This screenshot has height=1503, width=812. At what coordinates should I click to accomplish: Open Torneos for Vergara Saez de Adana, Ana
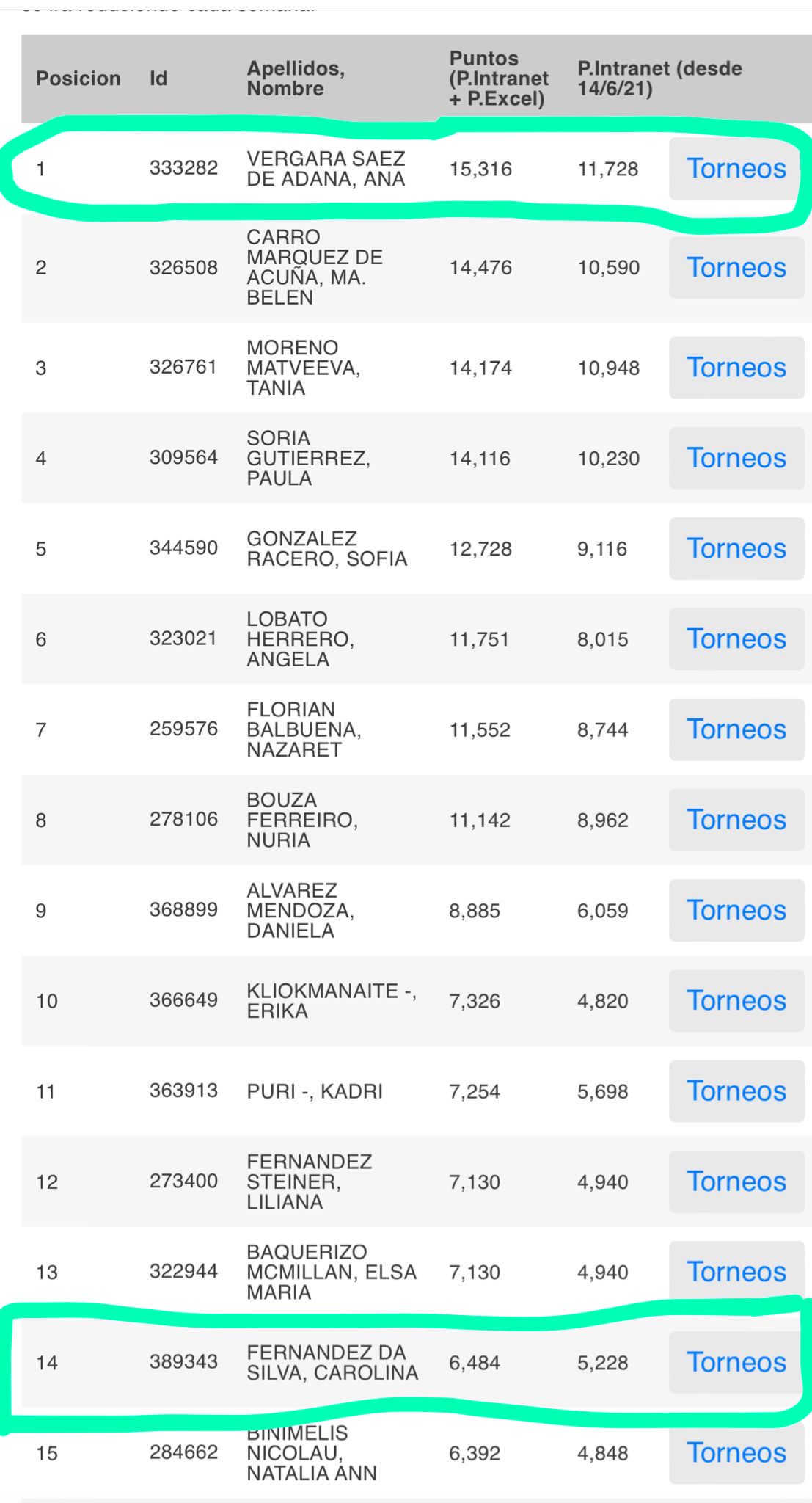(736, 169)
